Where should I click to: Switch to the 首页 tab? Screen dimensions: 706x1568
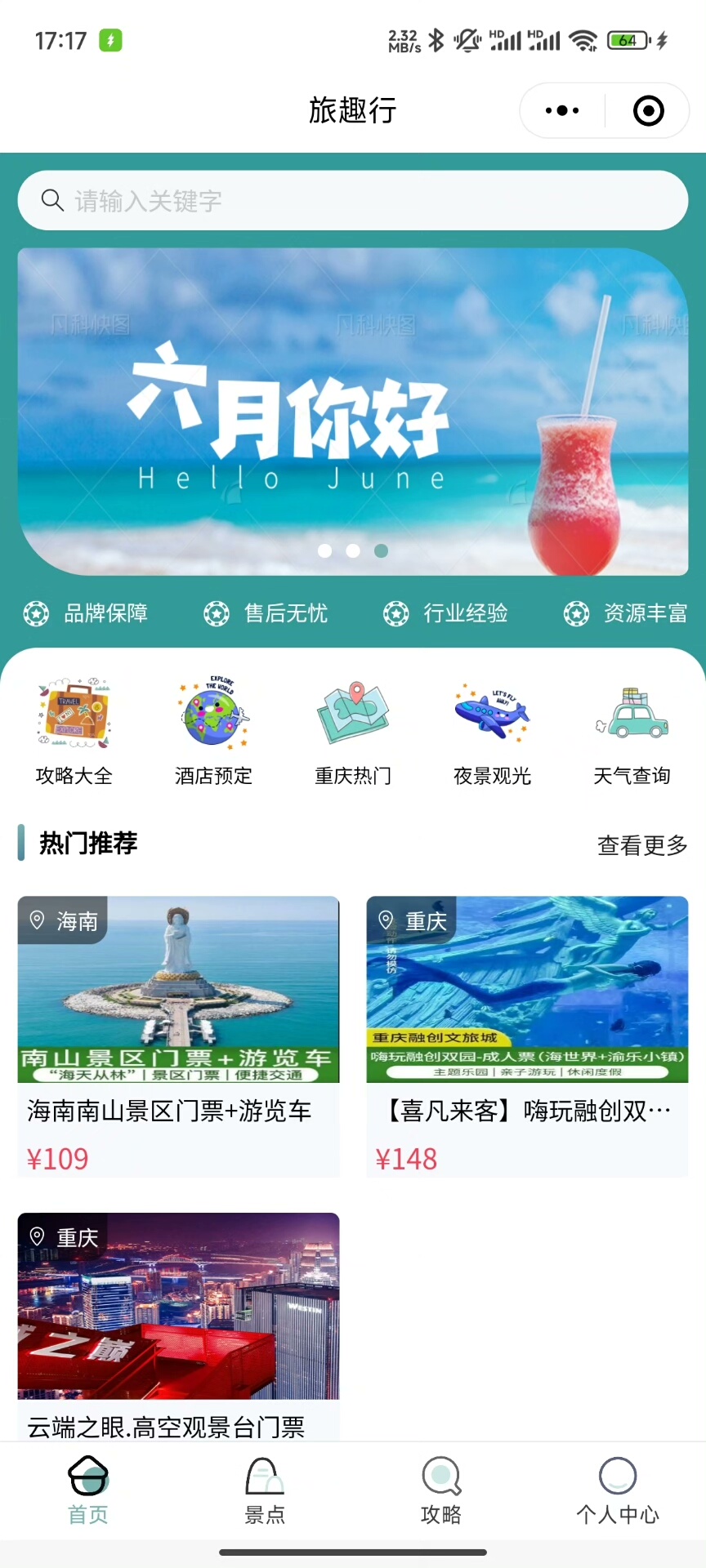88,1491
